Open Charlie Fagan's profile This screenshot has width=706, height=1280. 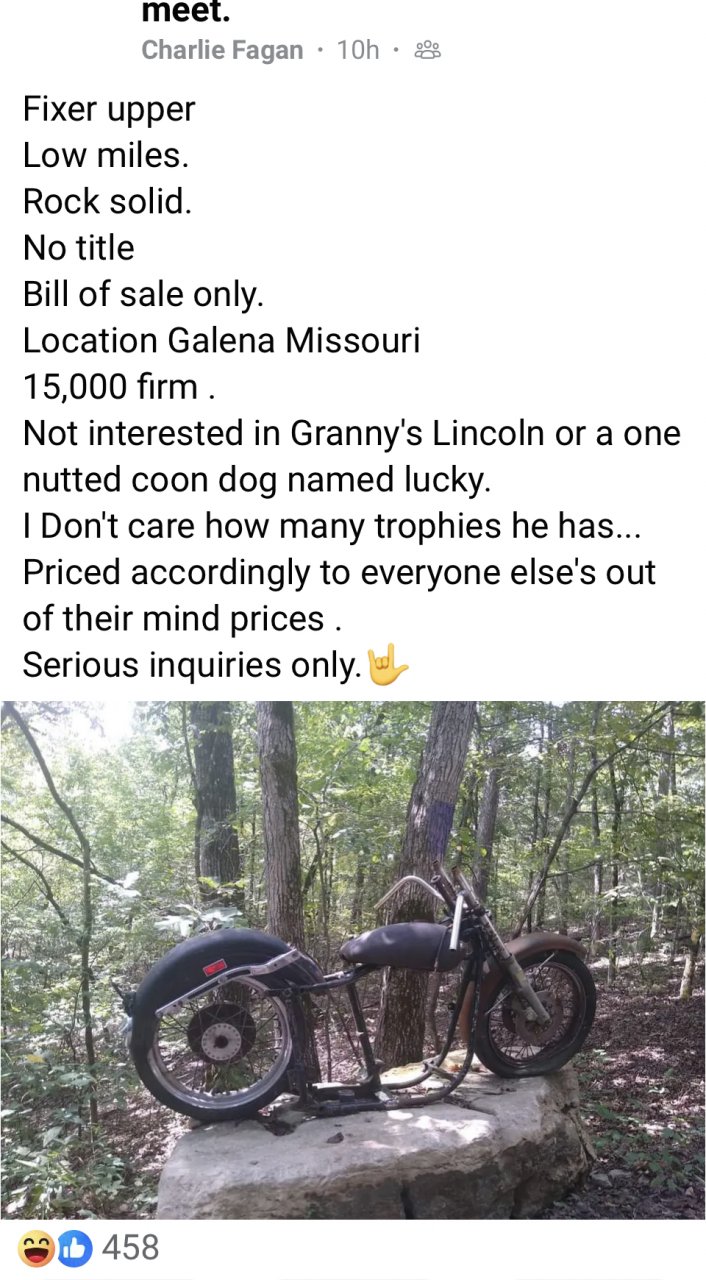coord(222,50)
